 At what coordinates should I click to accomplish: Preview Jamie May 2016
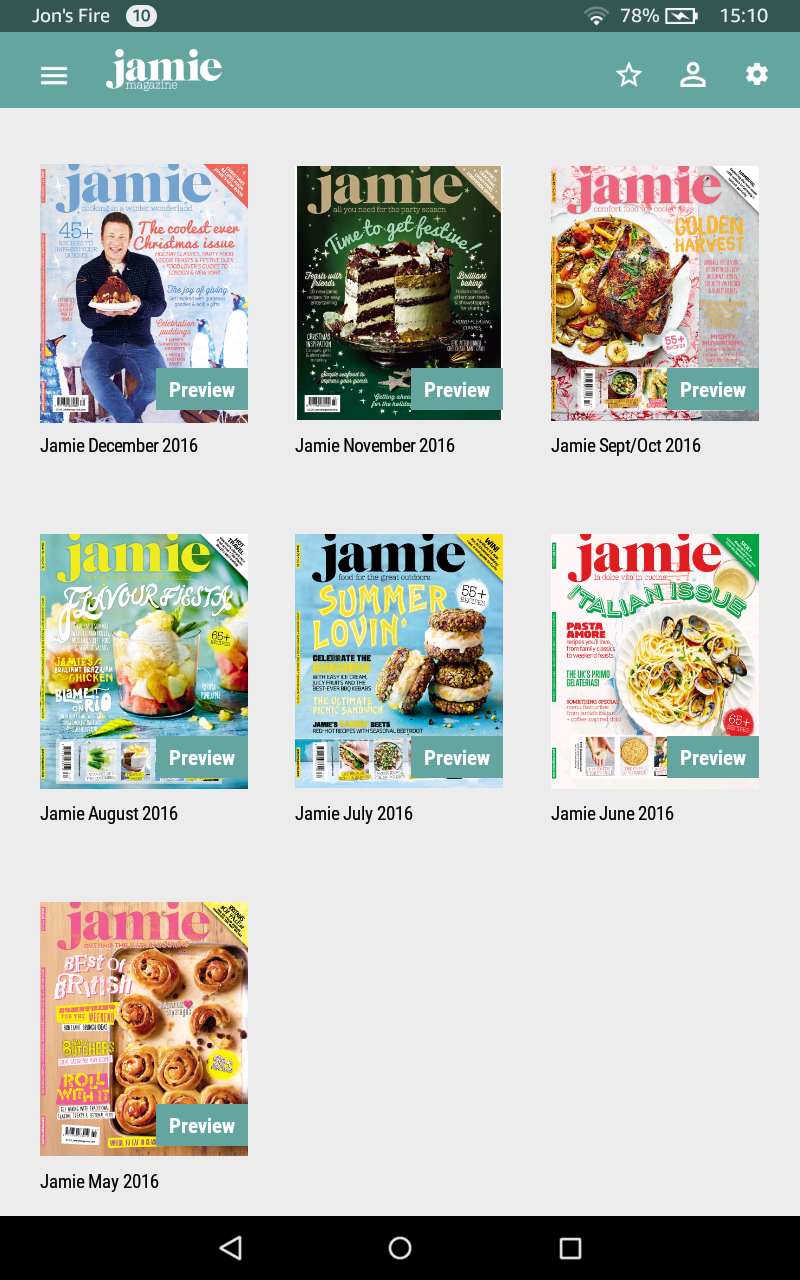201,1125
